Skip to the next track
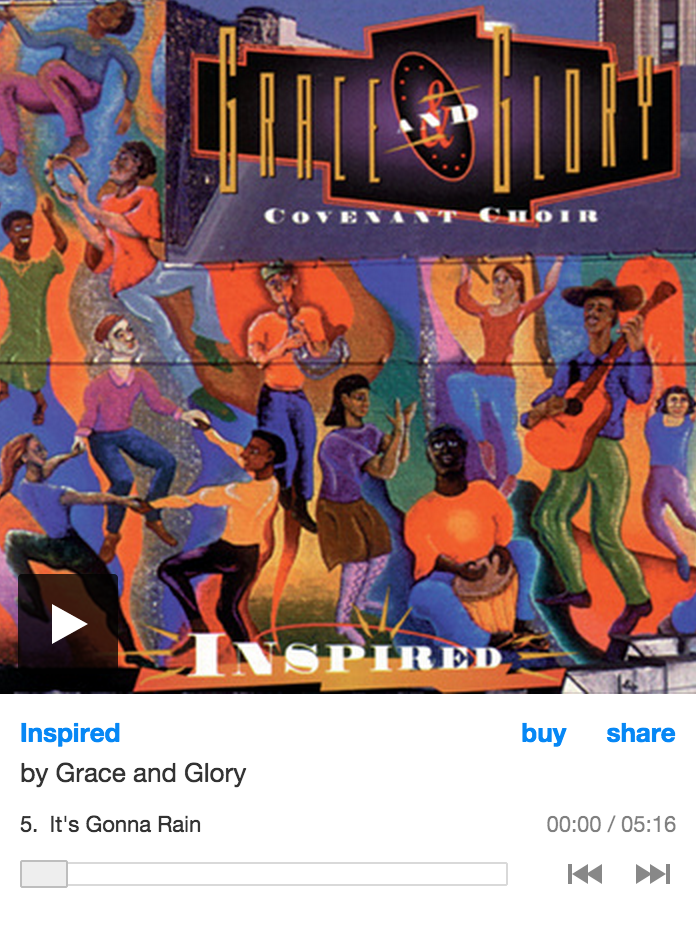Screen dimensions: 696x926 pyautogui.click(x=653, y=874)
